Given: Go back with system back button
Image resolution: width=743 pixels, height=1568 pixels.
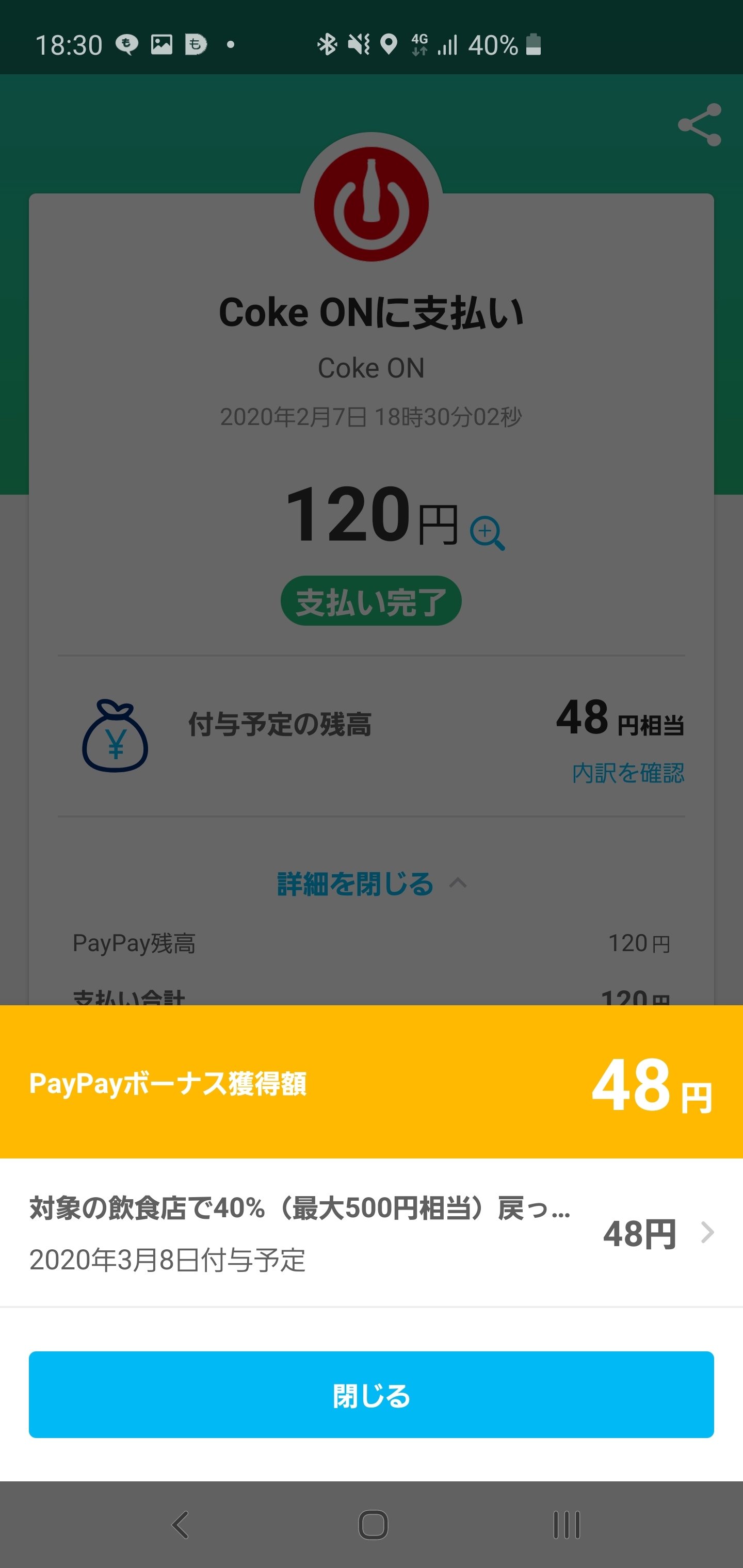Looking at the screenshot, I should 180,1525.
